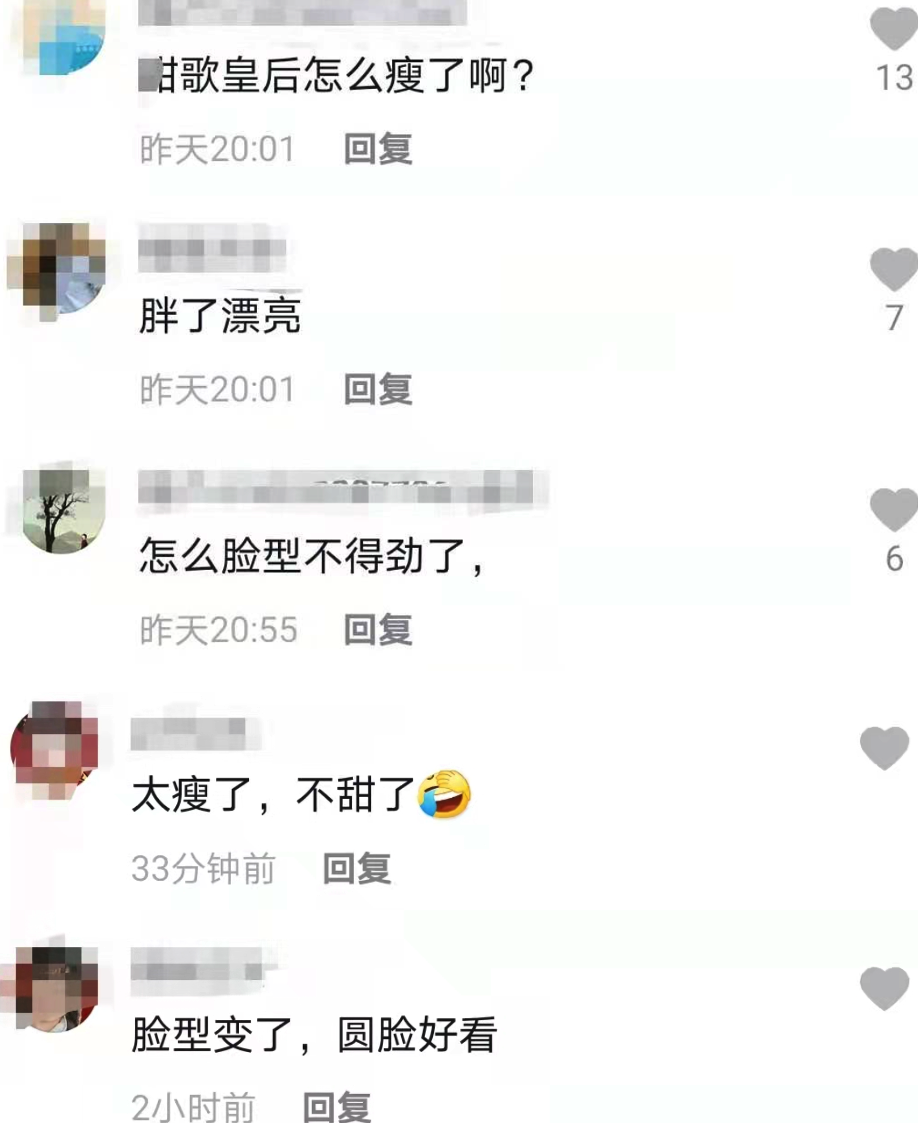918x1124 pixels.
Task: Like the comment '脸型变了，圆脸好看'
Action: (x=885, y=988)
